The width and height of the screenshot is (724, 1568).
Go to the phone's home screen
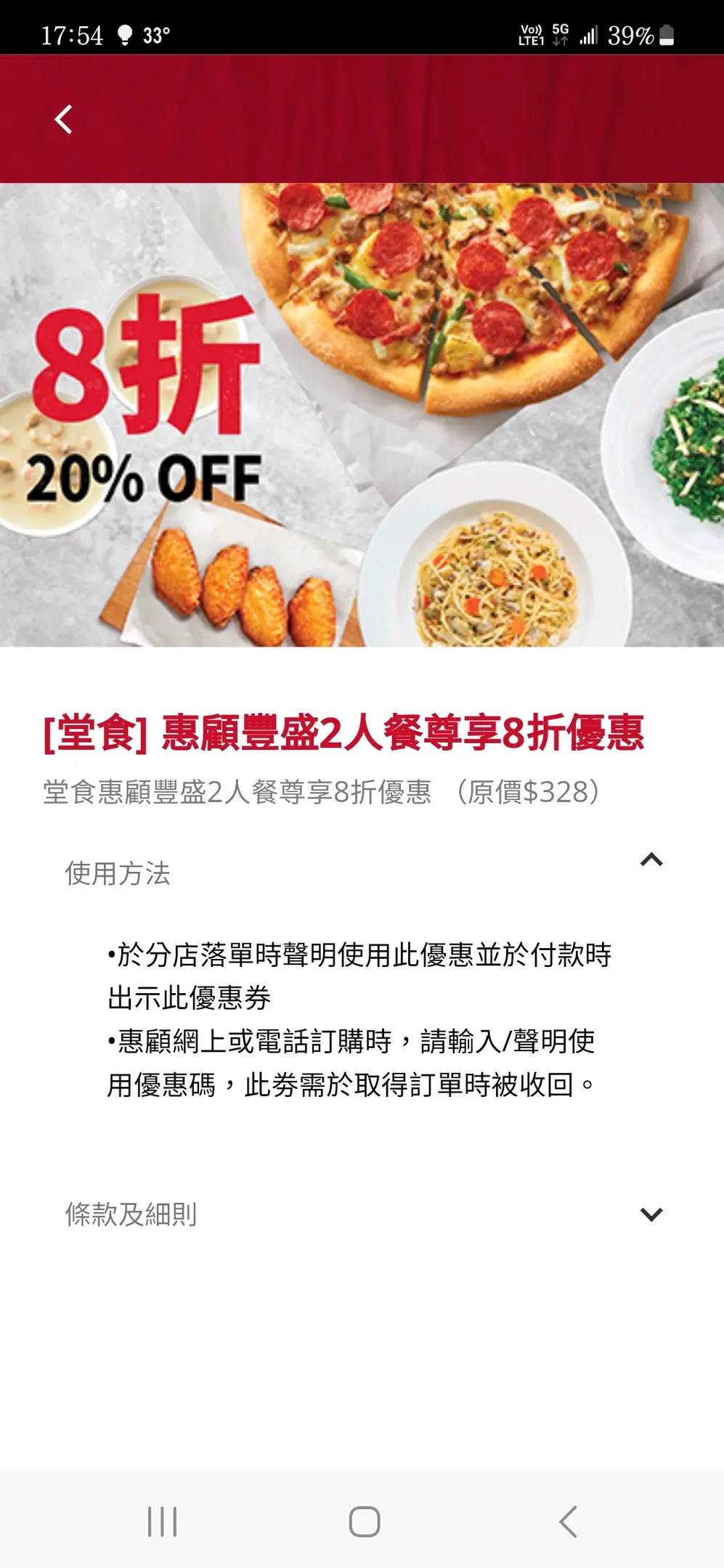(365, 1521)
